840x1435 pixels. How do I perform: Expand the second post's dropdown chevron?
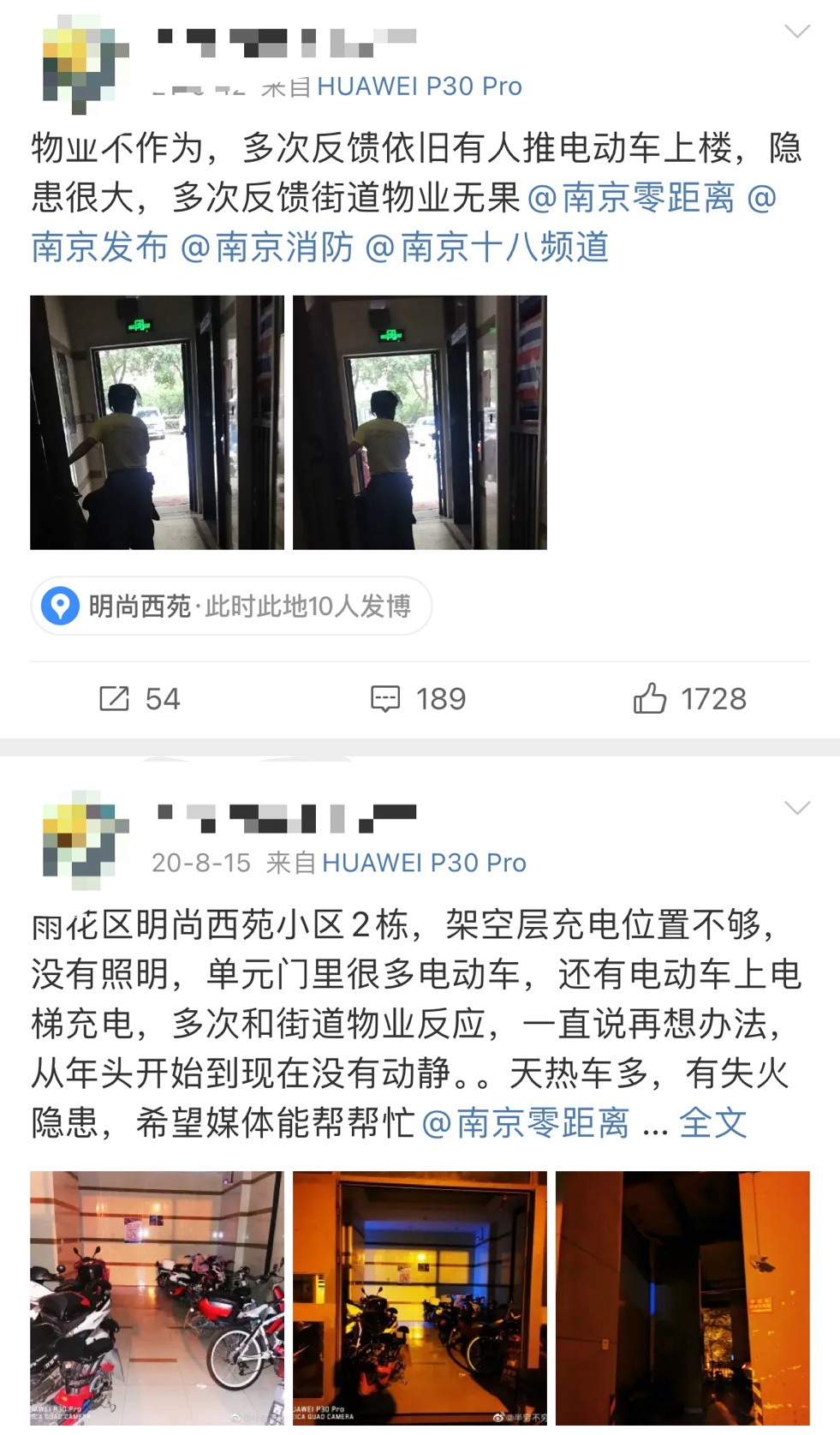coord(797,808)
